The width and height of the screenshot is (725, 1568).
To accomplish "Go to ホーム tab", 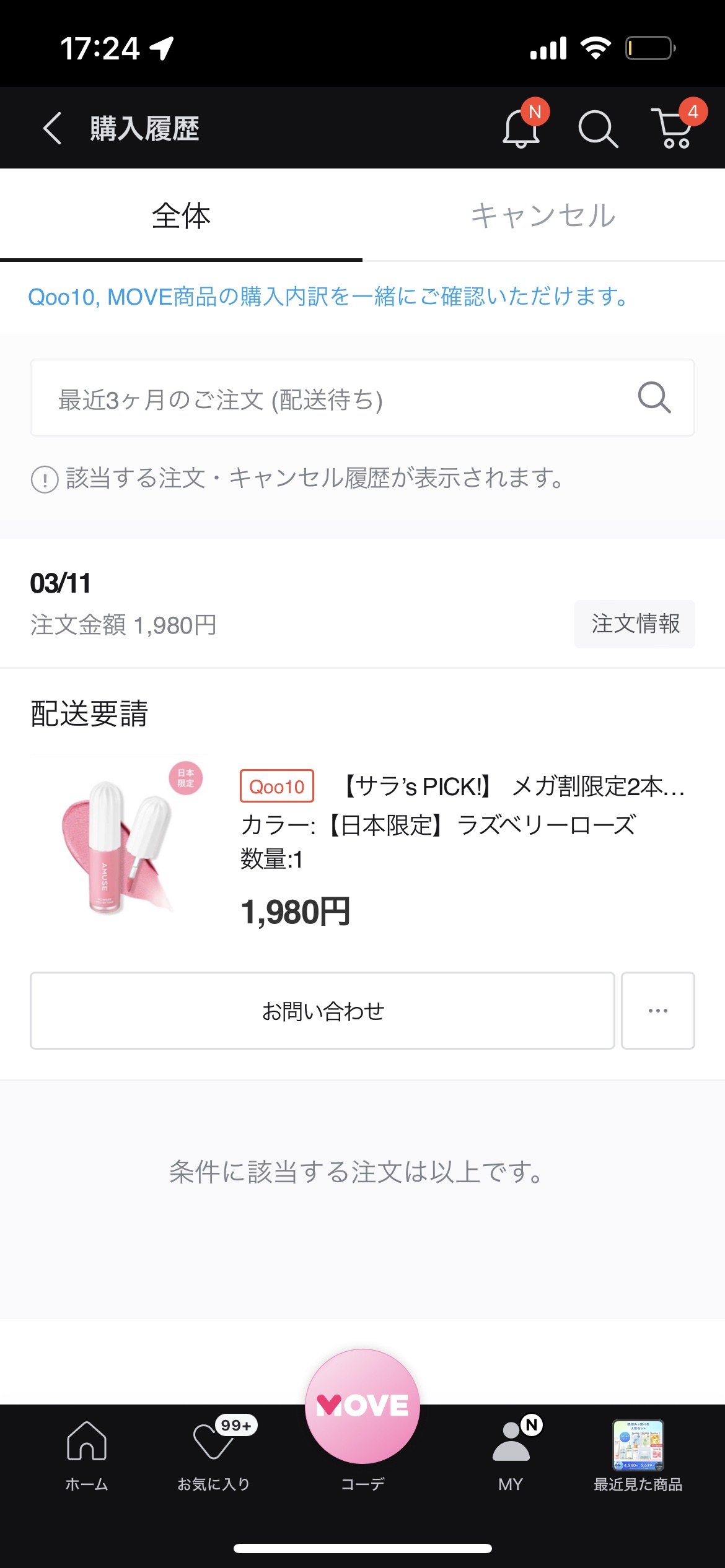I will tap(87, 1455).
